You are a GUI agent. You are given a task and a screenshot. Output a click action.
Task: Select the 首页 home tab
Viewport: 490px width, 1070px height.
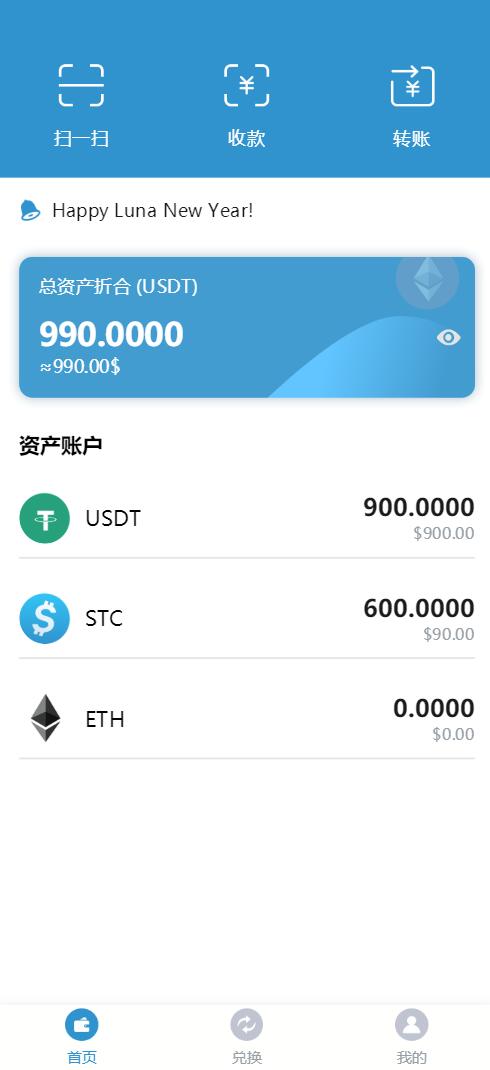pos(82,1037)
